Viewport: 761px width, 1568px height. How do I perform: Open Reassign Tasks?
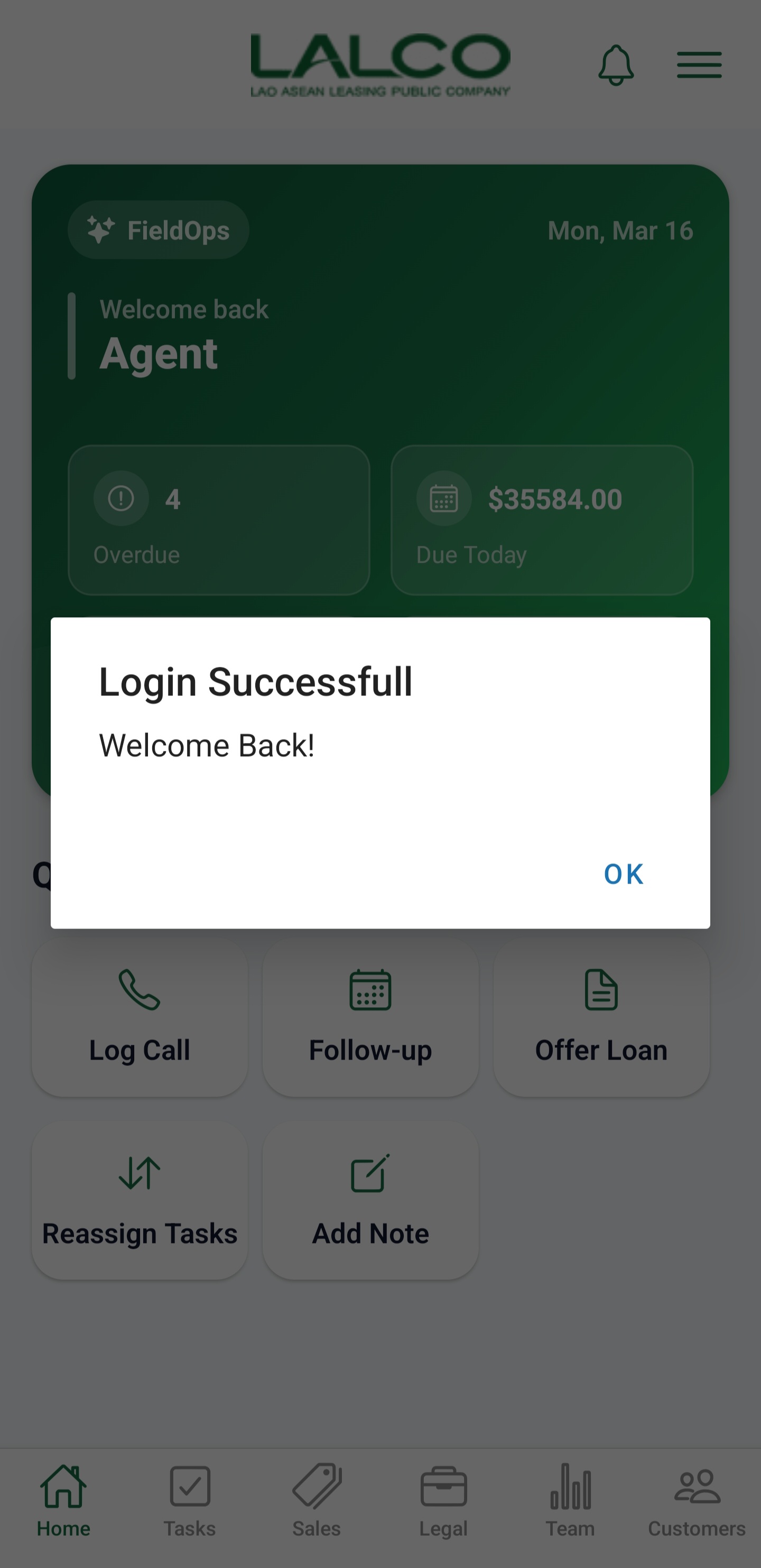(140, 1200)
